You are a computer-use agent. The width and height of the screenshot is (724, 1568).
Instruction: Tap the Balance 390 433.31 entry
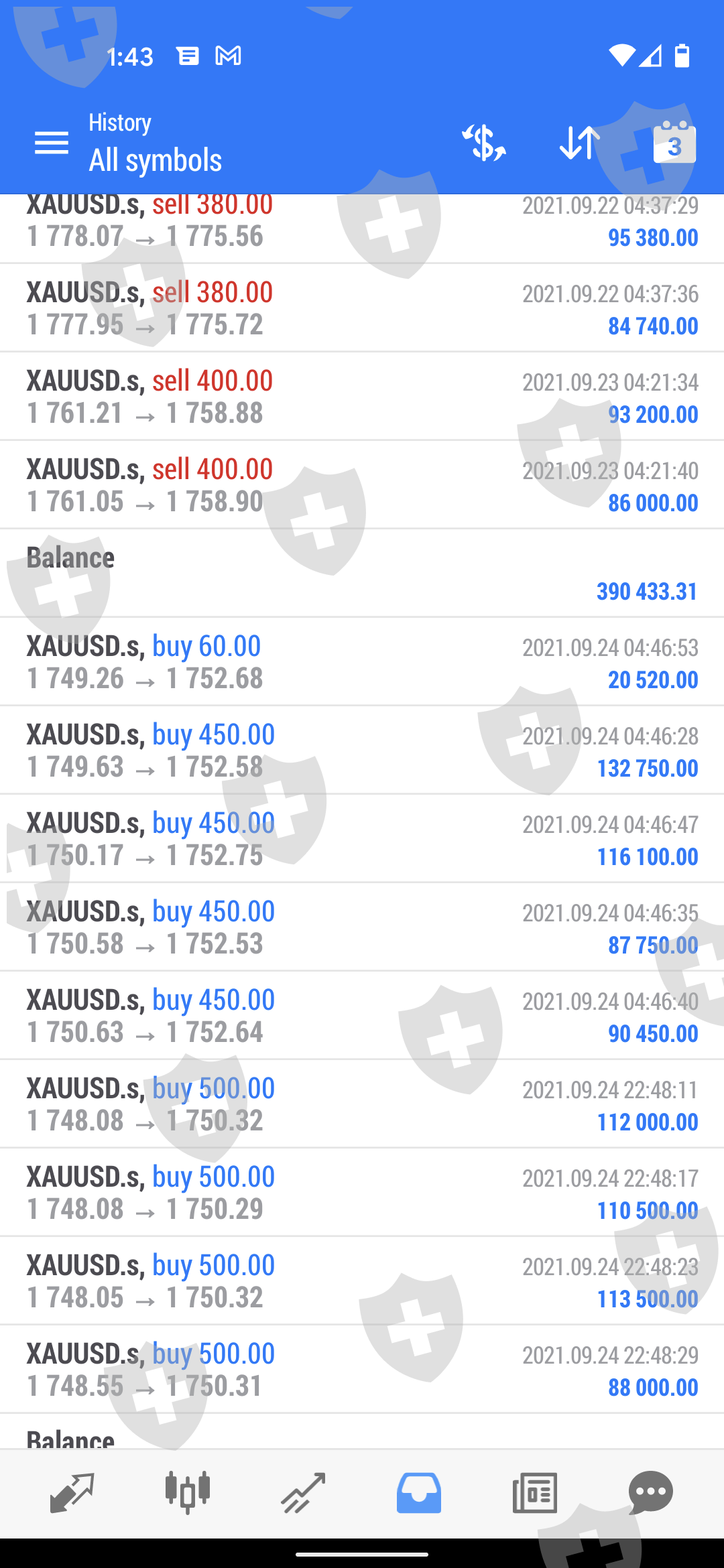point(362,574)
